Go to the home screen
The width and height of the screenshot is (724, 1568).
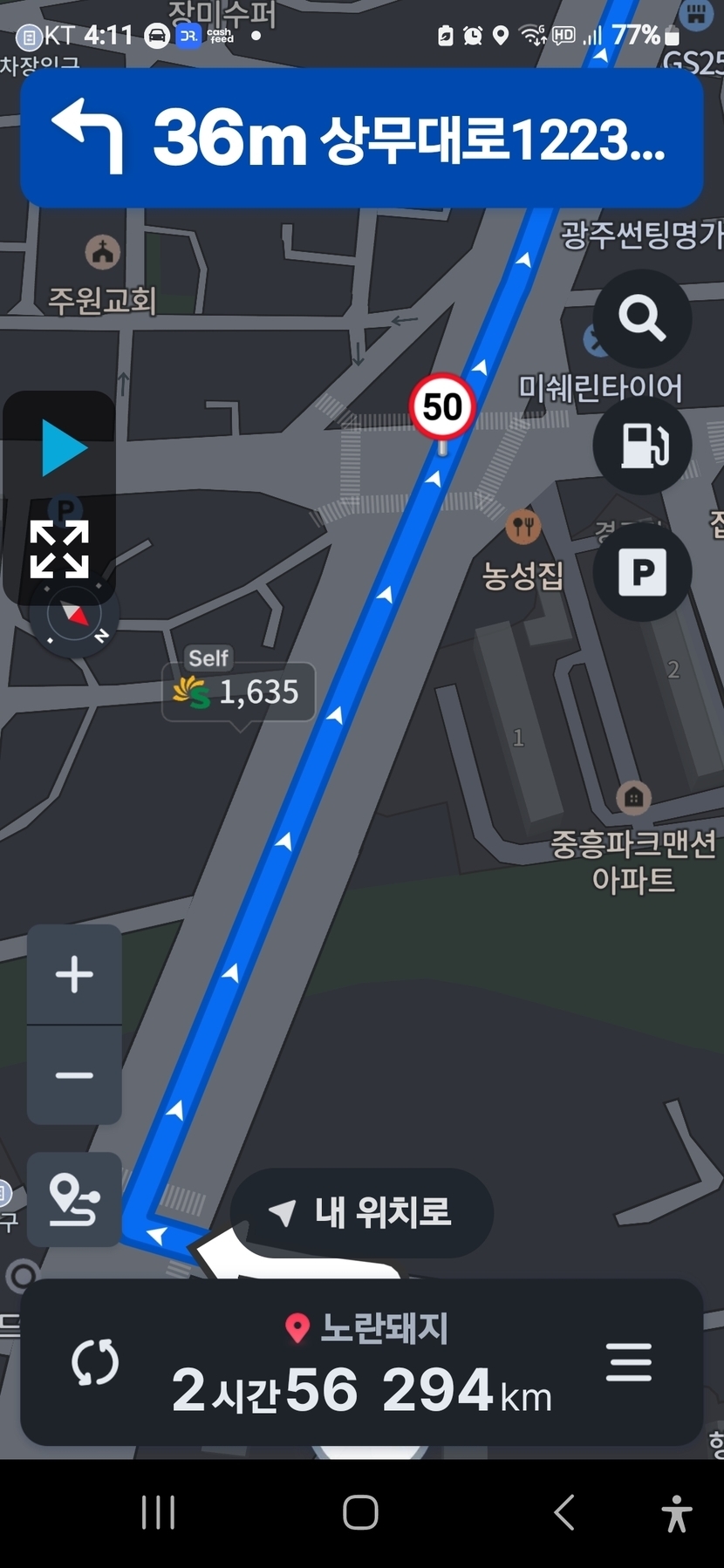coord(360,1512)
